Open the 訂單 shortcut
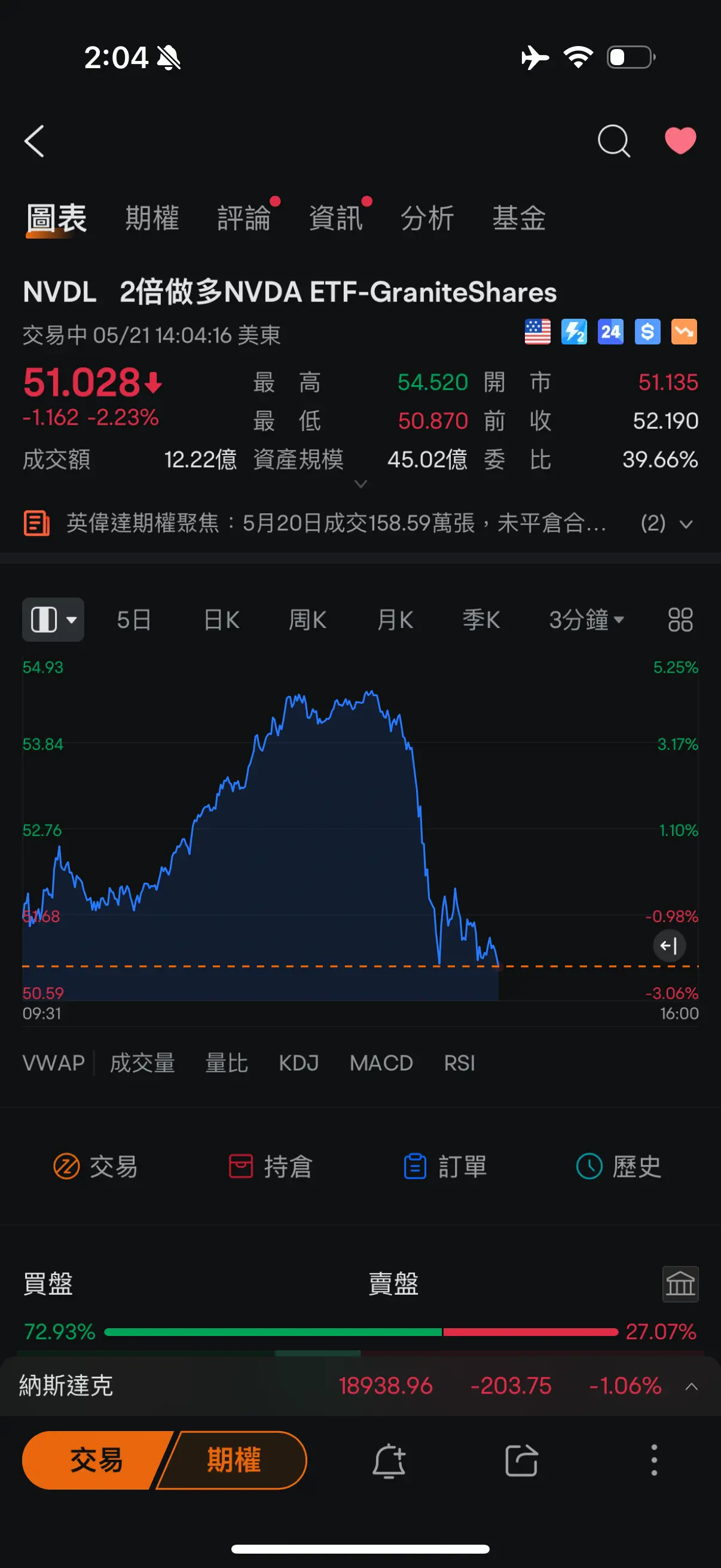The image size is (721, 1568). (x=445, y=1166)
